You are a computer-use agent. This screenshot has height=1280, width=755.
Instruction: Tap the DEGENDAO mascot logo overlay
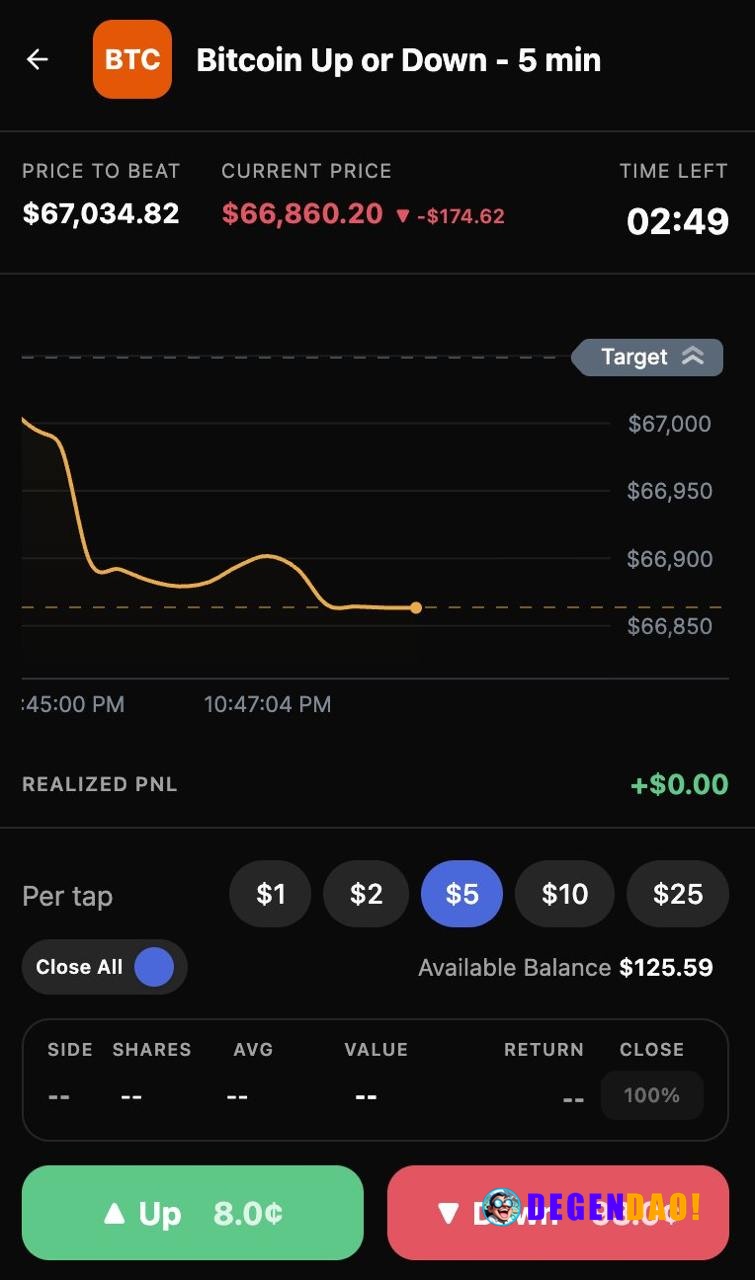[503, 1209]
